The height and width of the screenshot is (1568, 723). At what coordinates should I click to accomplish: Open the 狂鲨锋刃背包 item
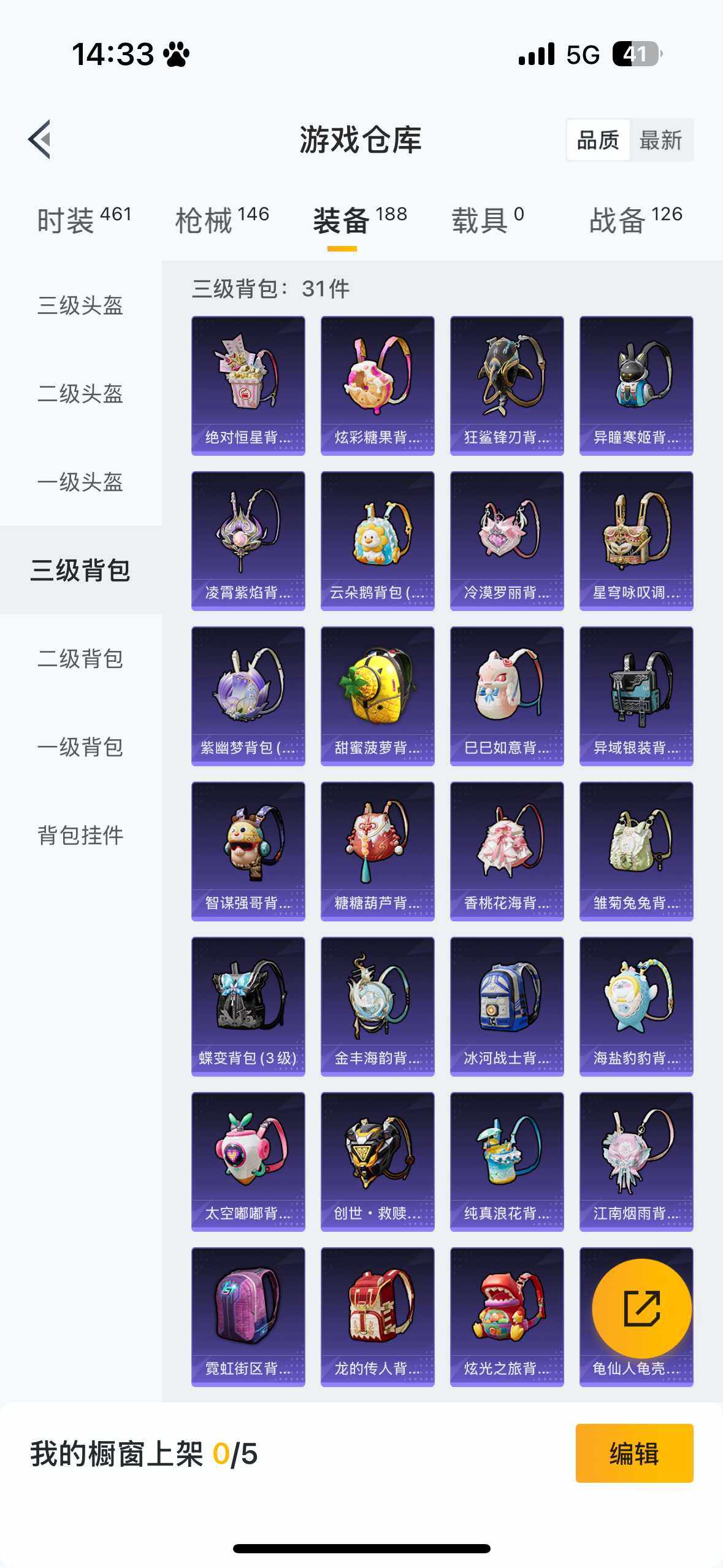(x=506, y=385)
